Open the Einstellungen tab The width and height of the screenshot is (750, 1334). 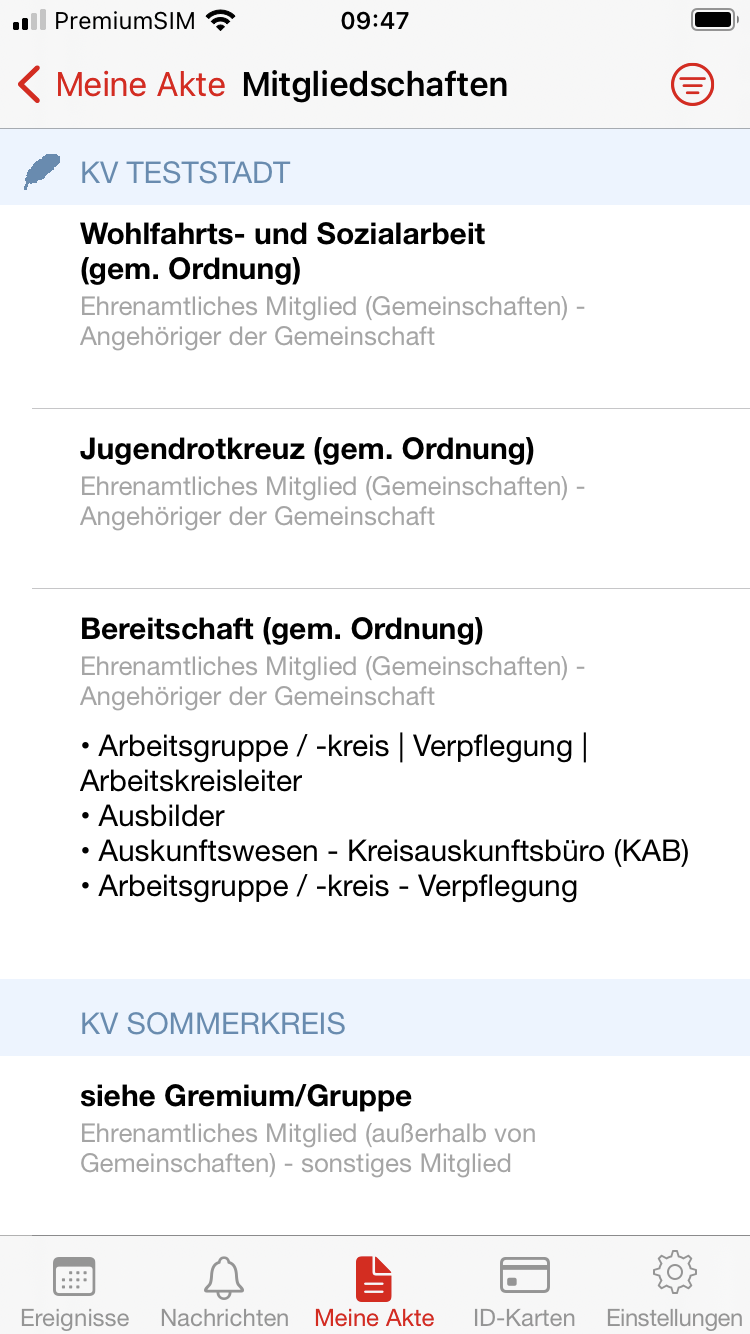pyautogui.click(x=674, y=1290)
